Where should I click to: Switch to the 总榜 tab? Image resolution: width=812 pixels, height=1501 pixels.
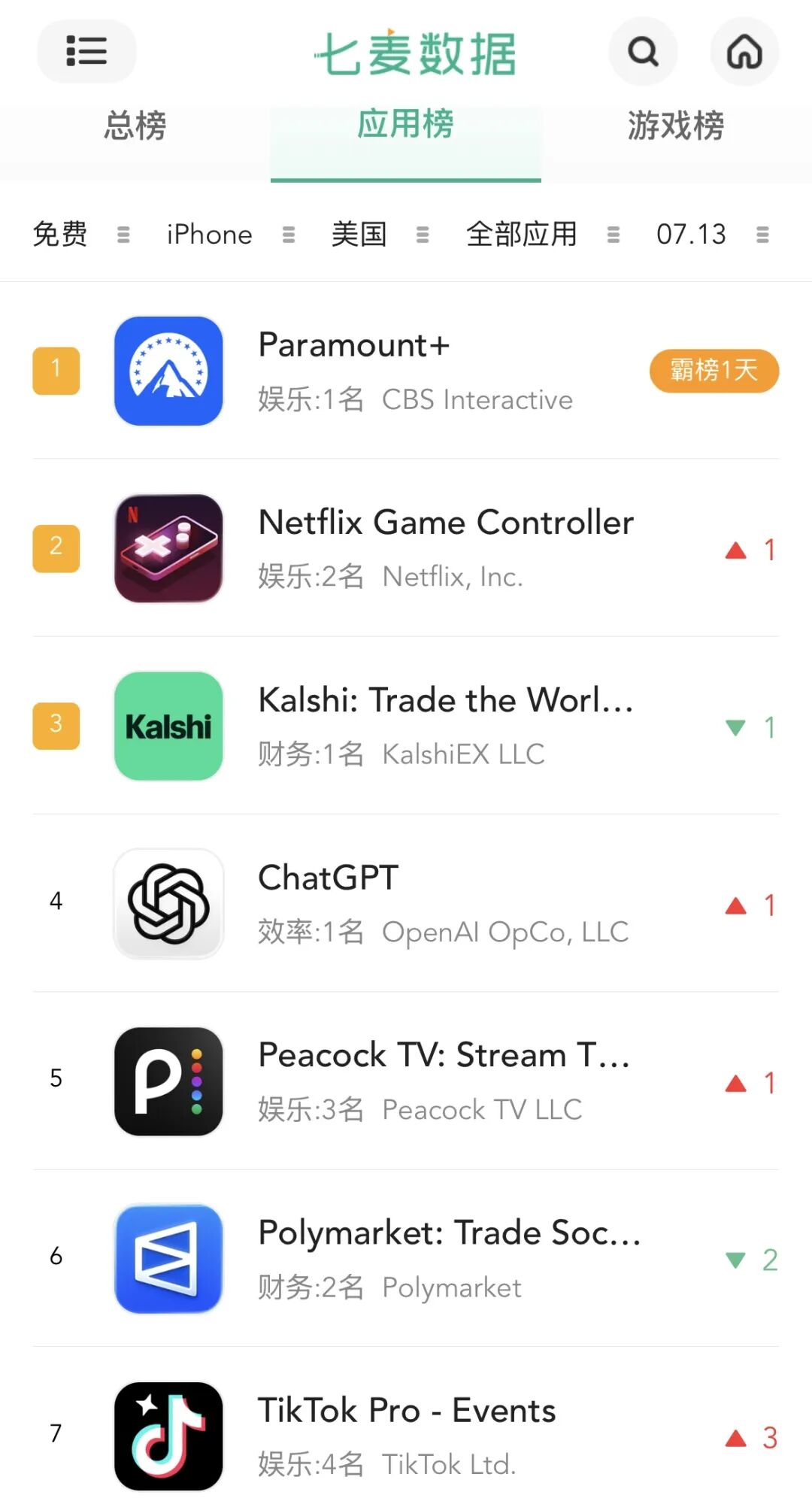[x=135, y=126]
